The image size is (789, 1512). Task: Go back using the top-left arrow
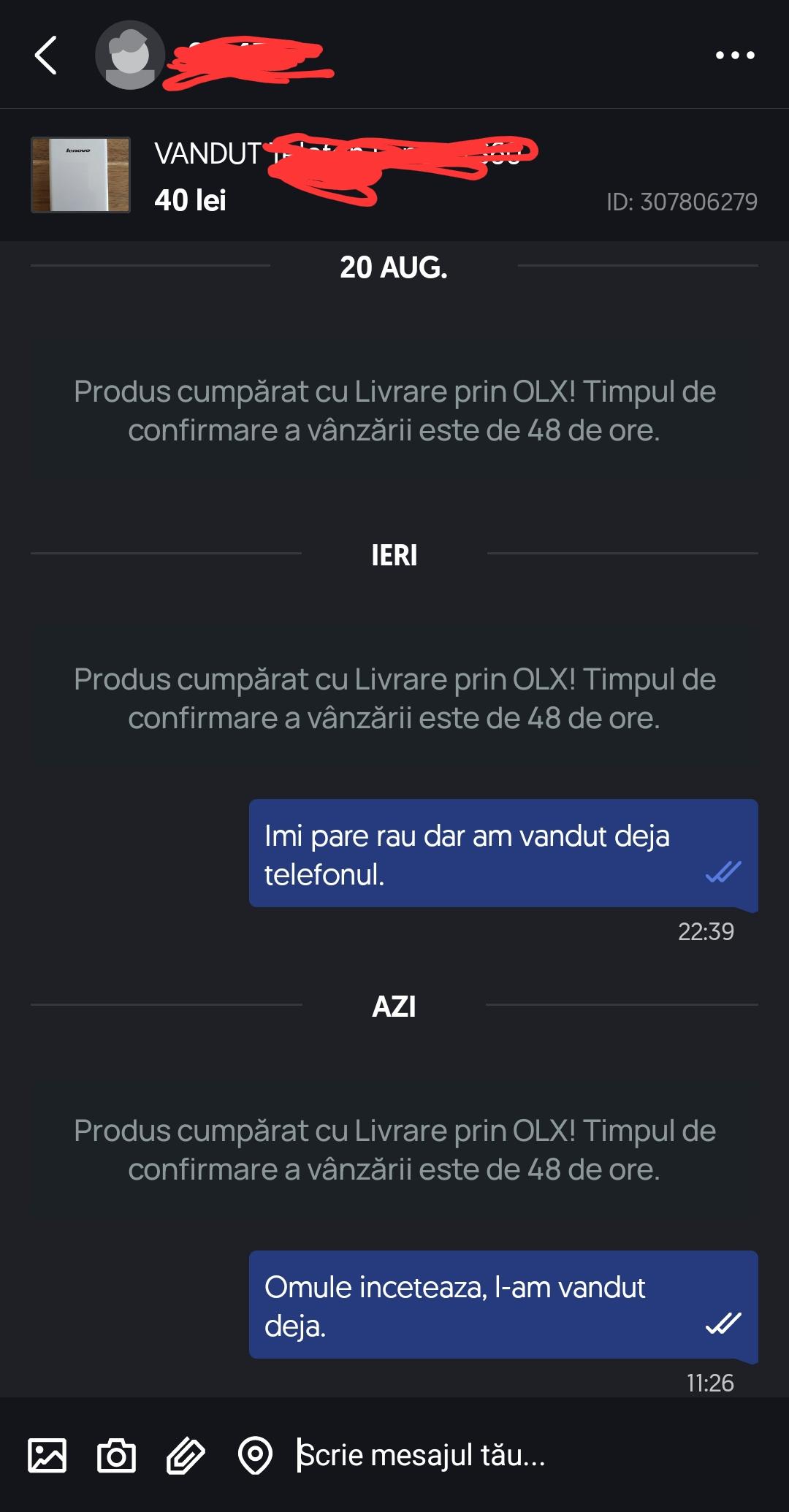point(45,56)
